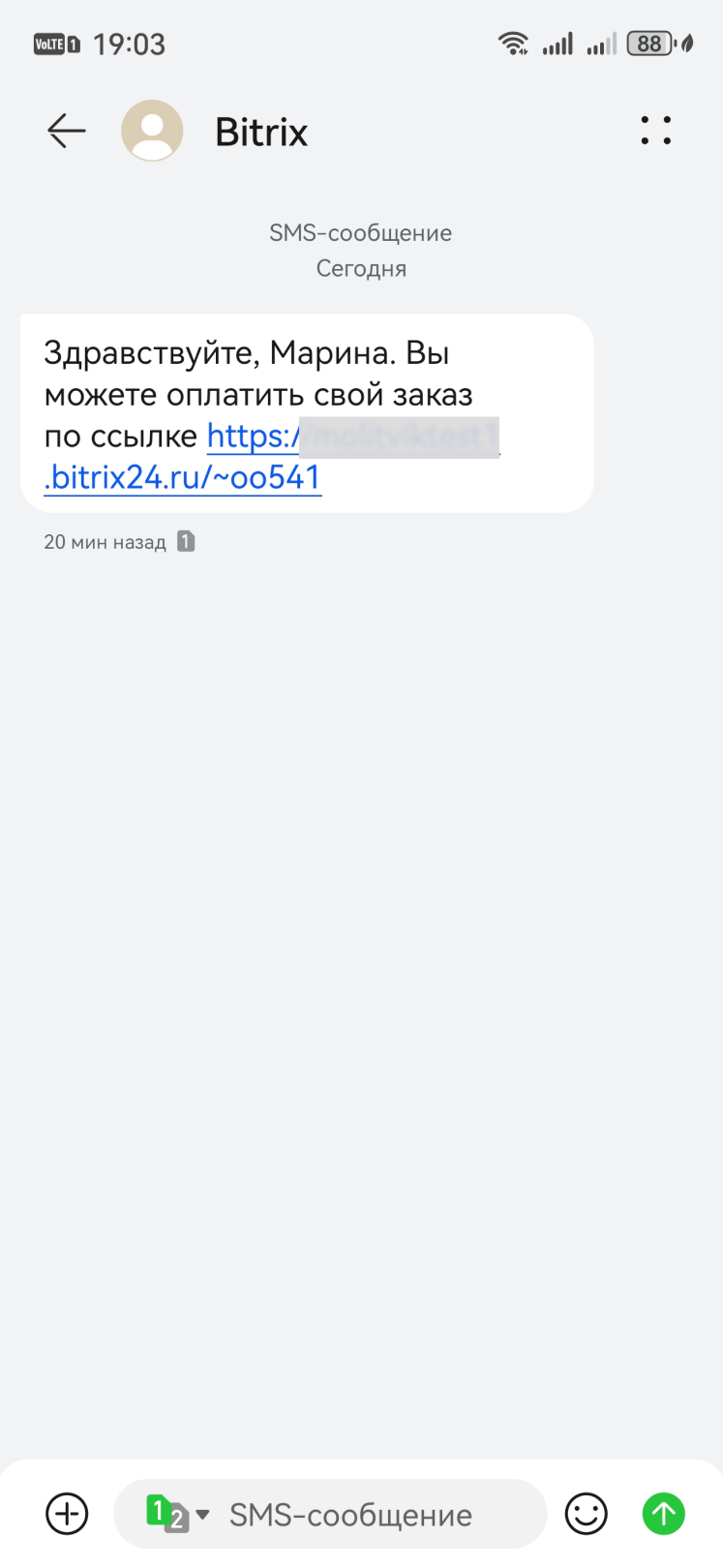This screenshot has height=1568, width=723.
Task: Go back to the message list
Action: coord(67,131)
